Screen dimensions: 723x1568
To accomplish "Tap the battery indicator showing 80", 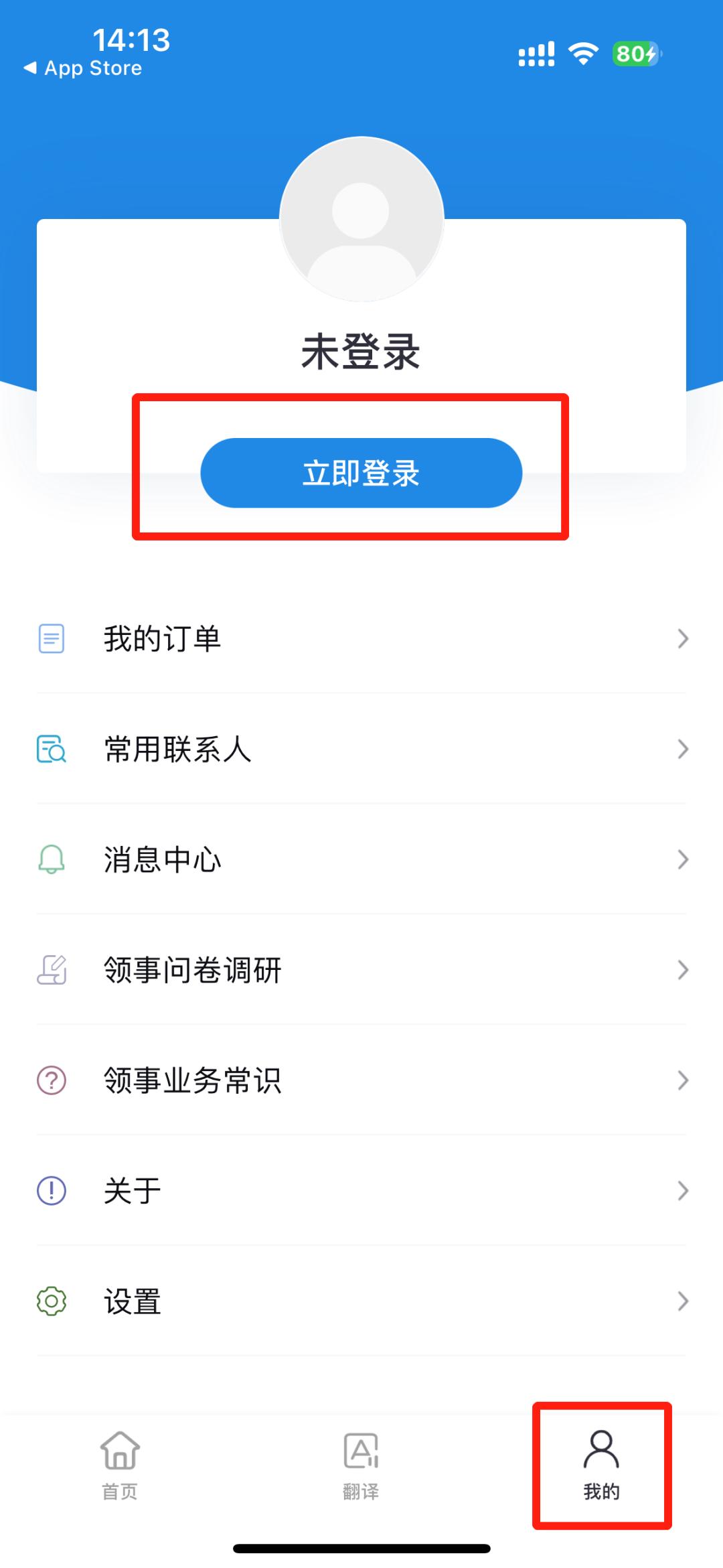I will coord(635,54).
